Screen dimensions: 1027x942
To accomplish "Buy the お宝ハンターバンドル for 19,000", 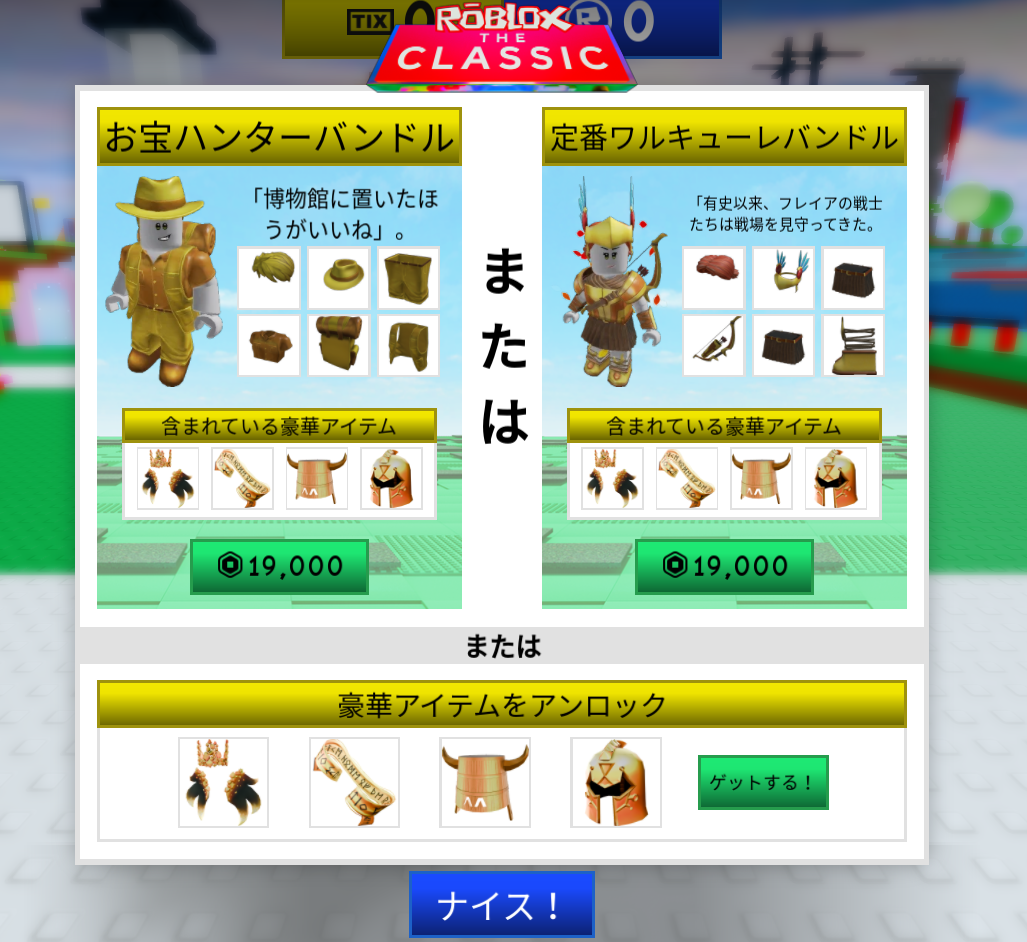I will point(279,567).
